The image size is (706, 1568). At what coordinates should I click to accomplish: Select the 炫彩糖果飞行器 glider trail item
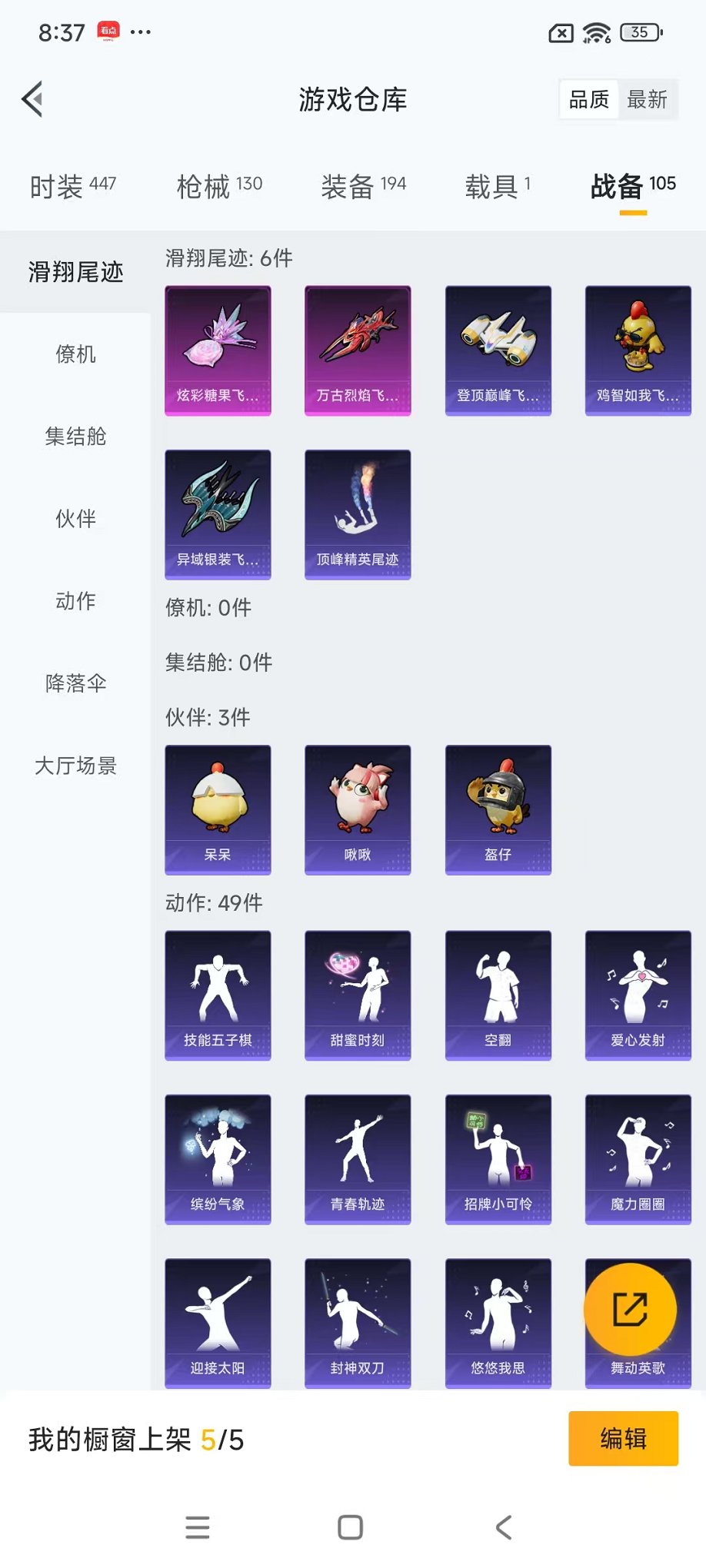217,350
